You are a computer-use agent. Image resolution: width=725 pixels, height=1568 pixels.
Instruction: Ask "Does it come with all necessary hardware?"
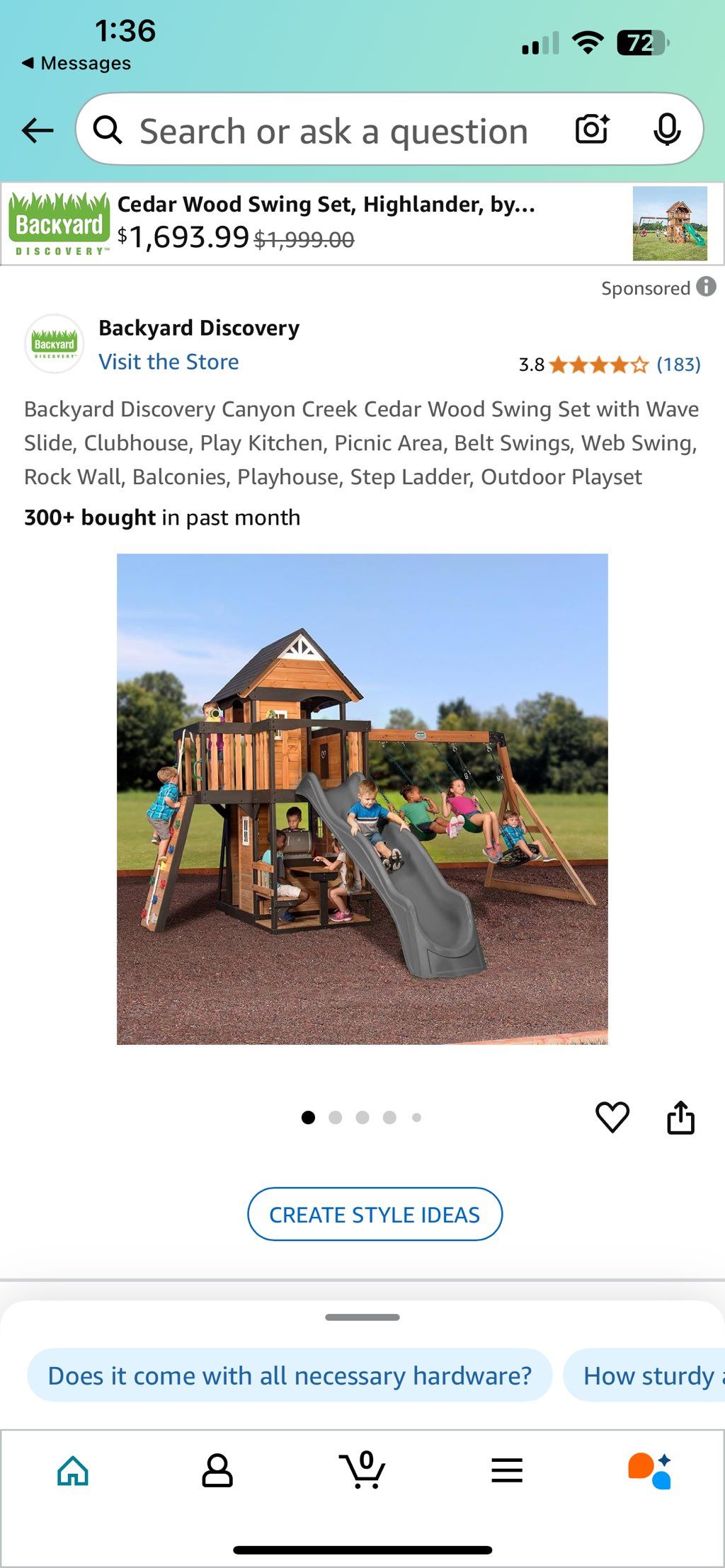coord(290,1375)
